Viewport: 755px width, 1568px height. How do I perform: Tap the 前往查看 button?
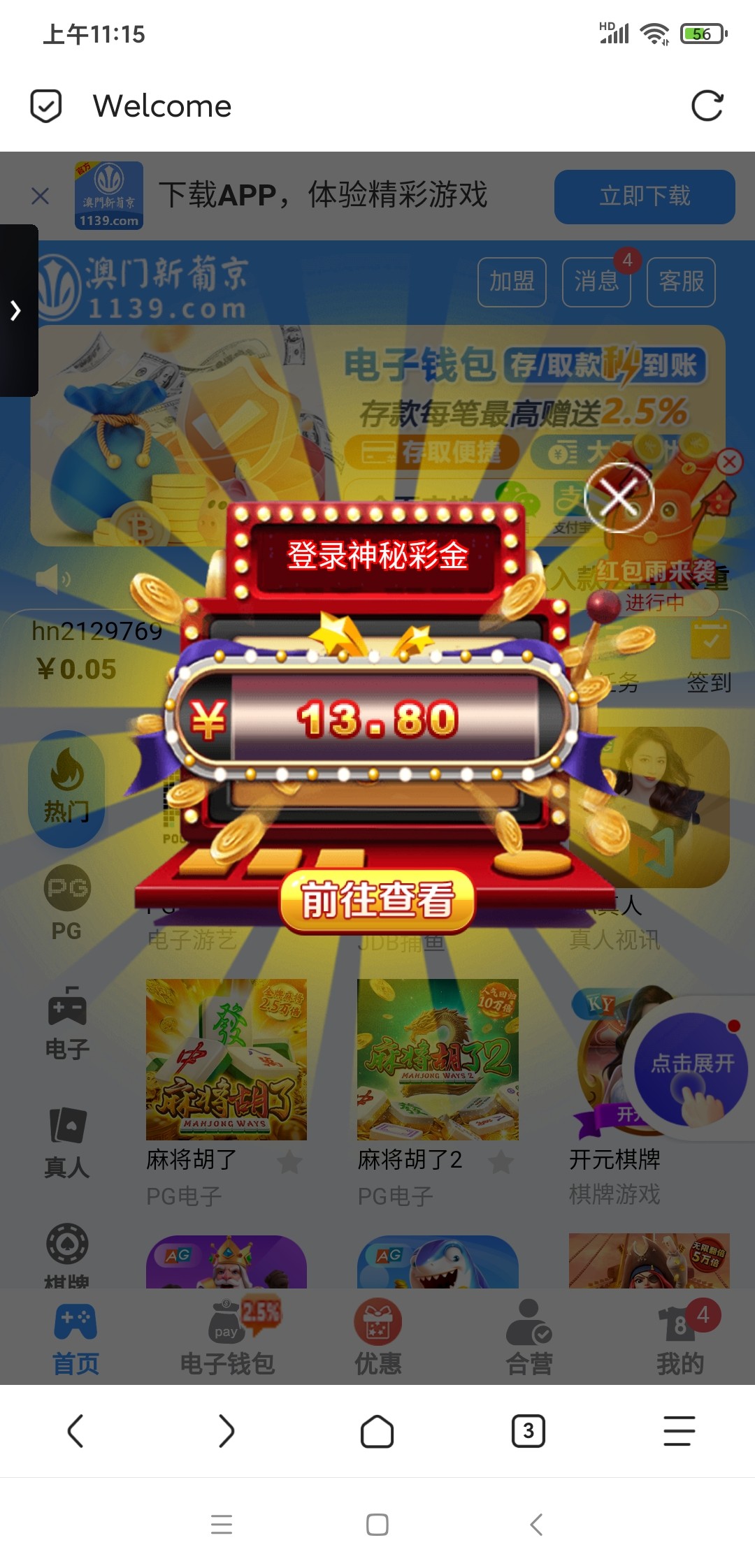pyautogui.click(x=377, y=900)
